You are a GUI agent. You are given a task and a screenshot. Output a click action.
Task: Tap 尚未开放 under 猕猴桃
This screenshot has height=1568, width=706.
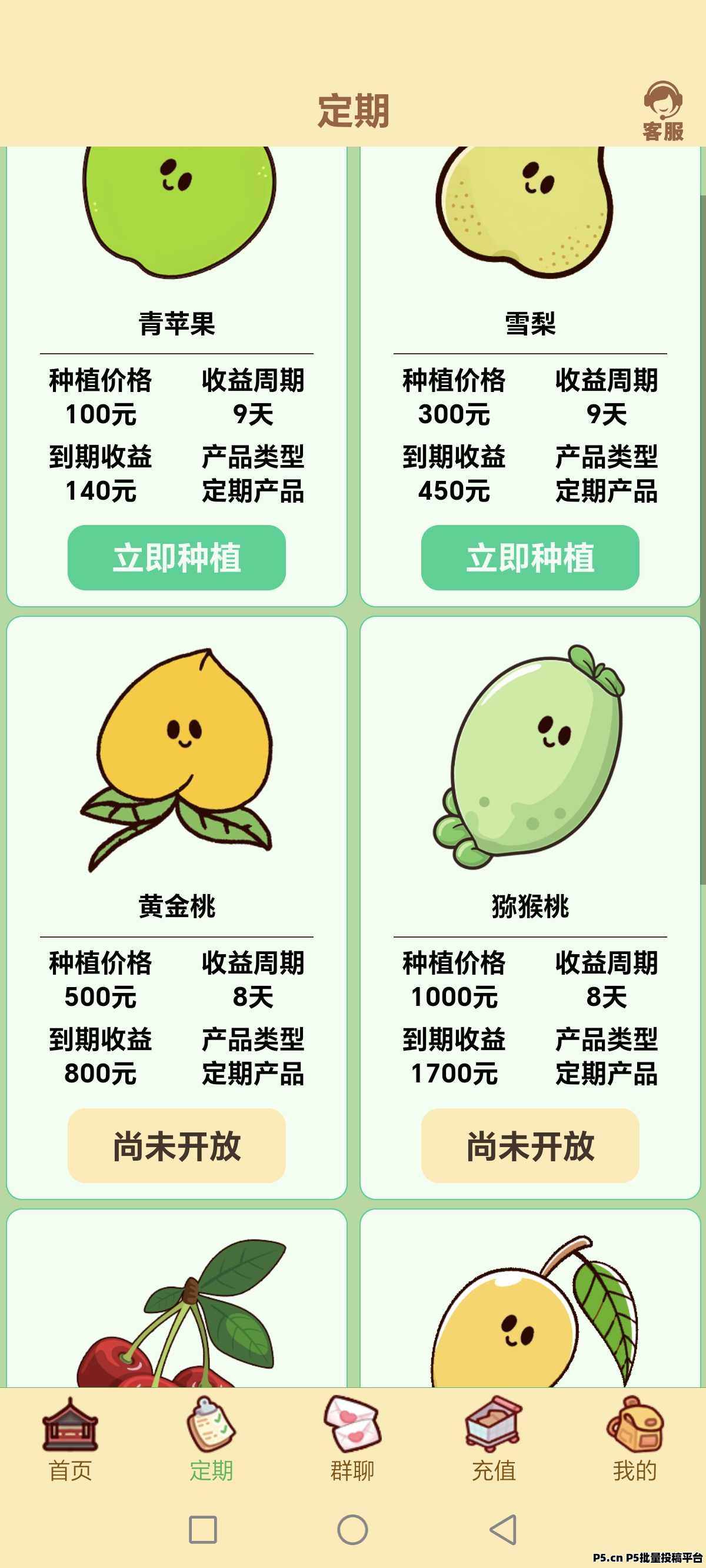[529, 1145]
